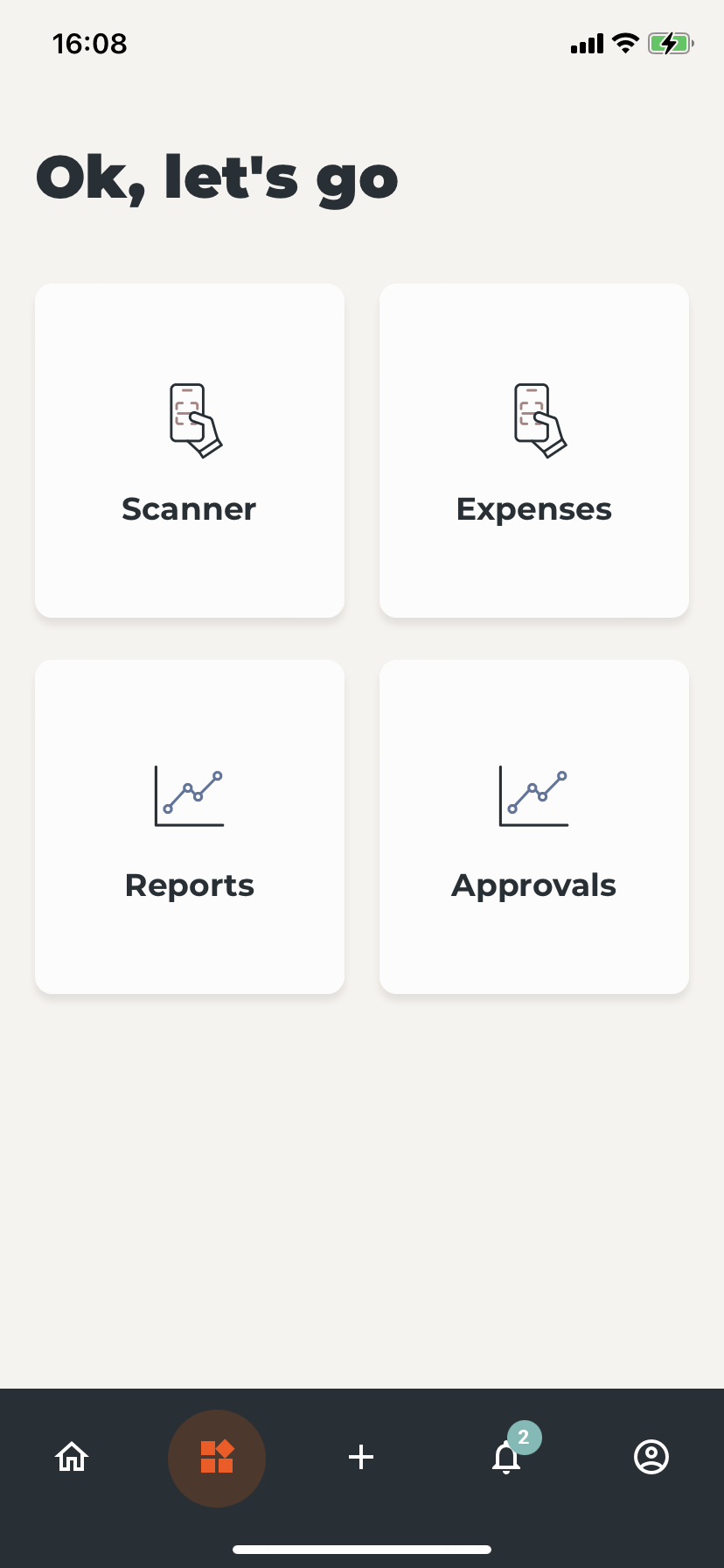Open the Approvals card

point(534,827)
